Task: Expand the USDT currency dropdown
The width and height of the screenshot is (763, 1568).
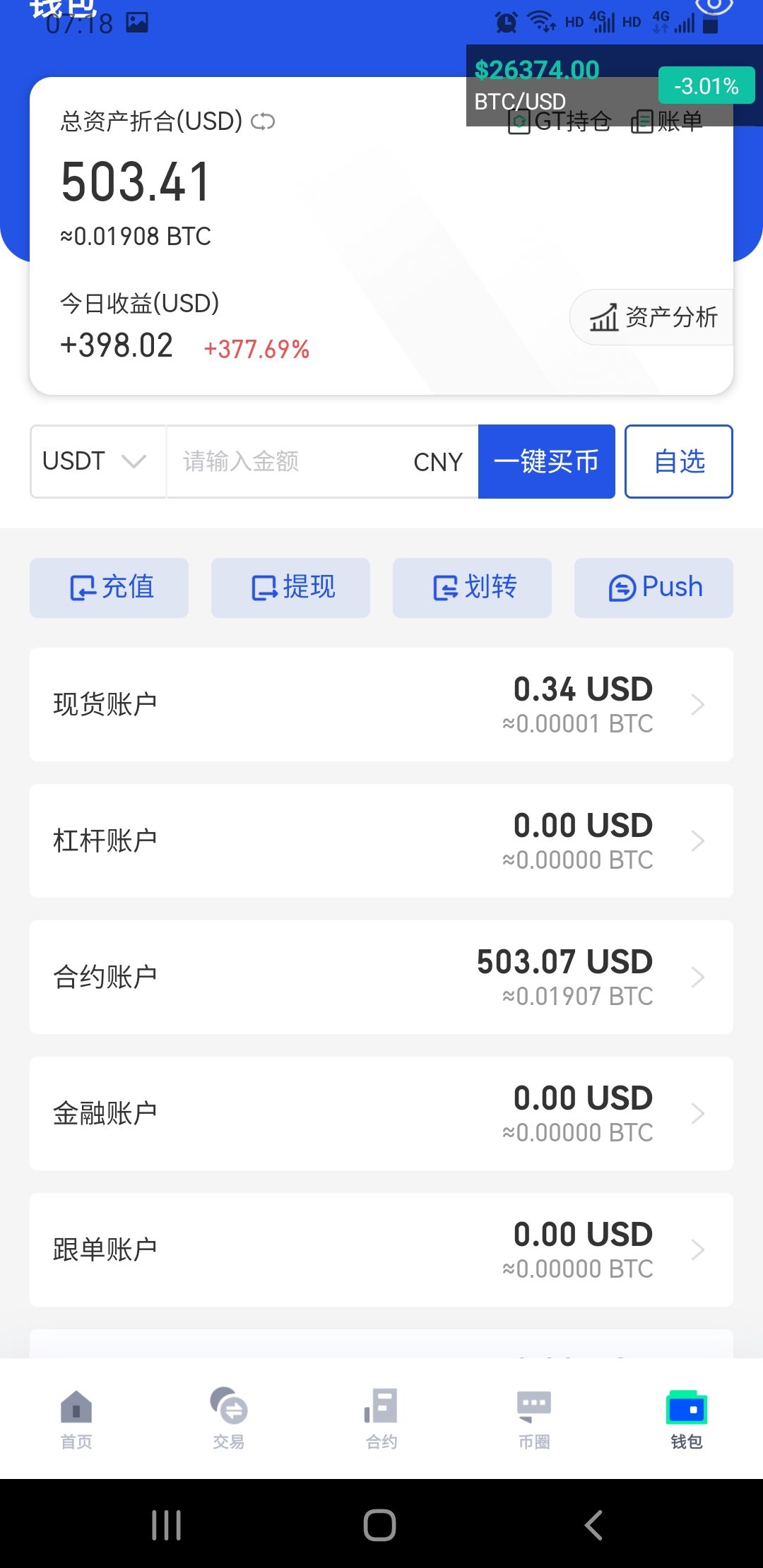Action: pos(97,461)
